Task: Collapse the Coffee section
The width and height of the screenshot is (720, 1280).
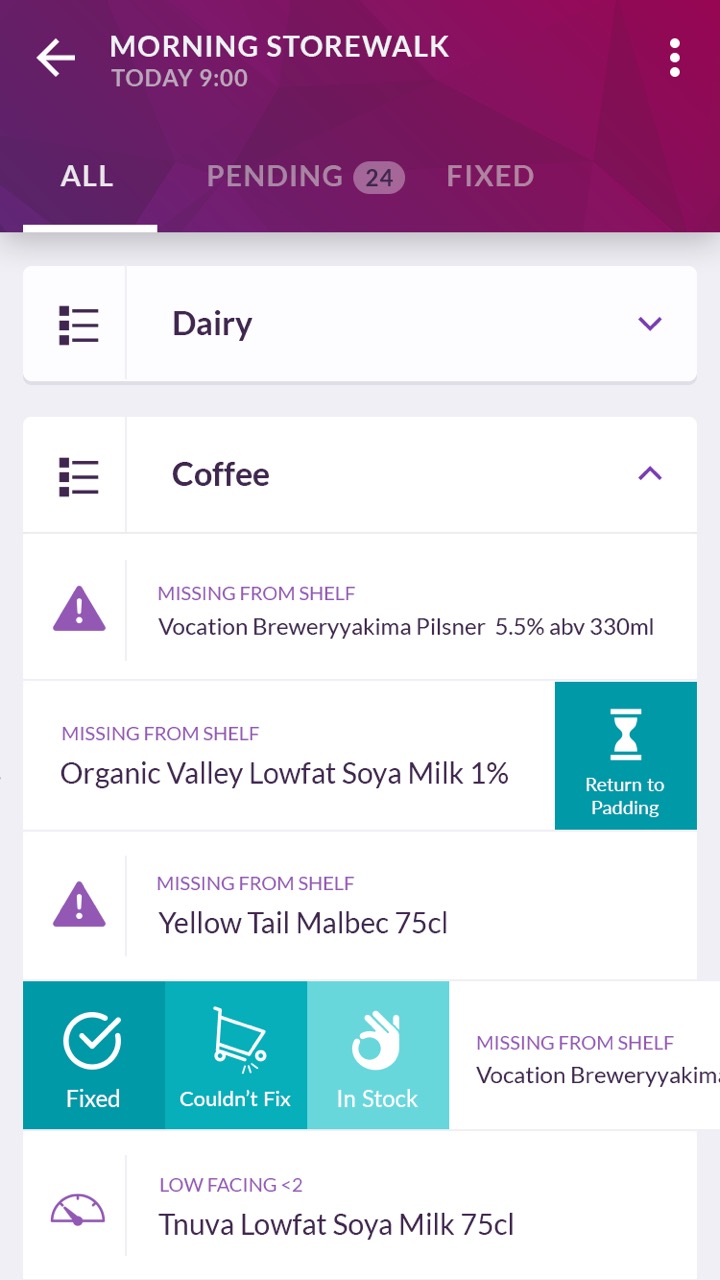Action: [360, 474]
